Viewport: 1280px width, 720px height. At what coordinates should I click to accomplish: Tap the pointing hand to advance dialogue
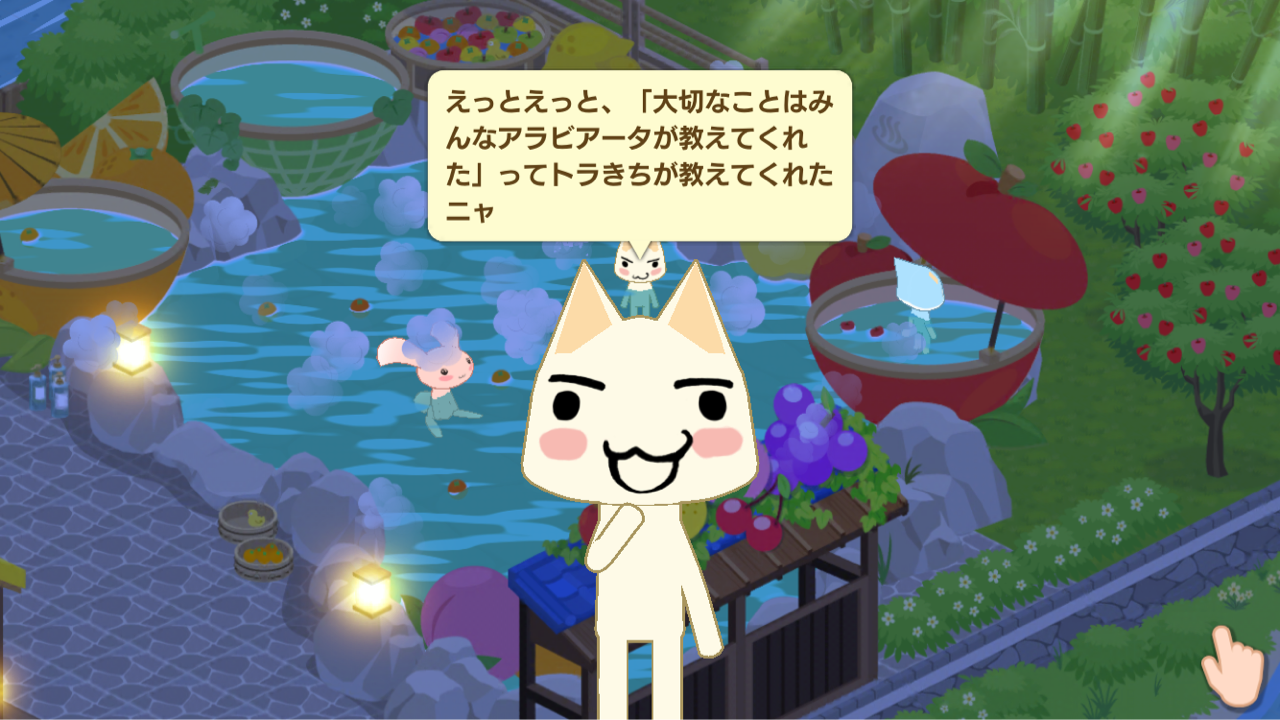[1232, 665]
